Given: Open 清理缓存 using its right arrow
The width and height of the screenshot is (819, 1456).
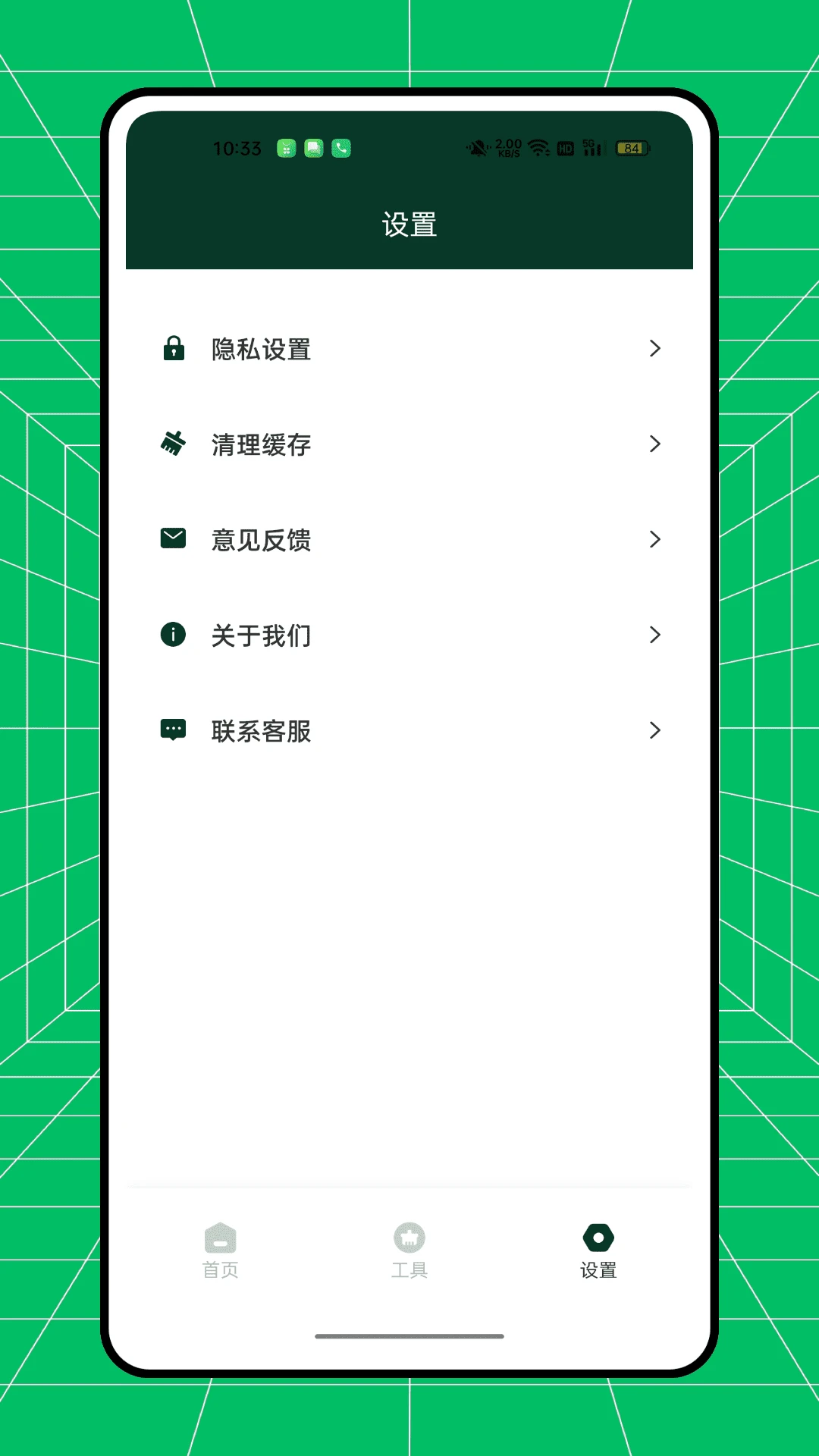Looking at the screenshot, I should (655, 444).
